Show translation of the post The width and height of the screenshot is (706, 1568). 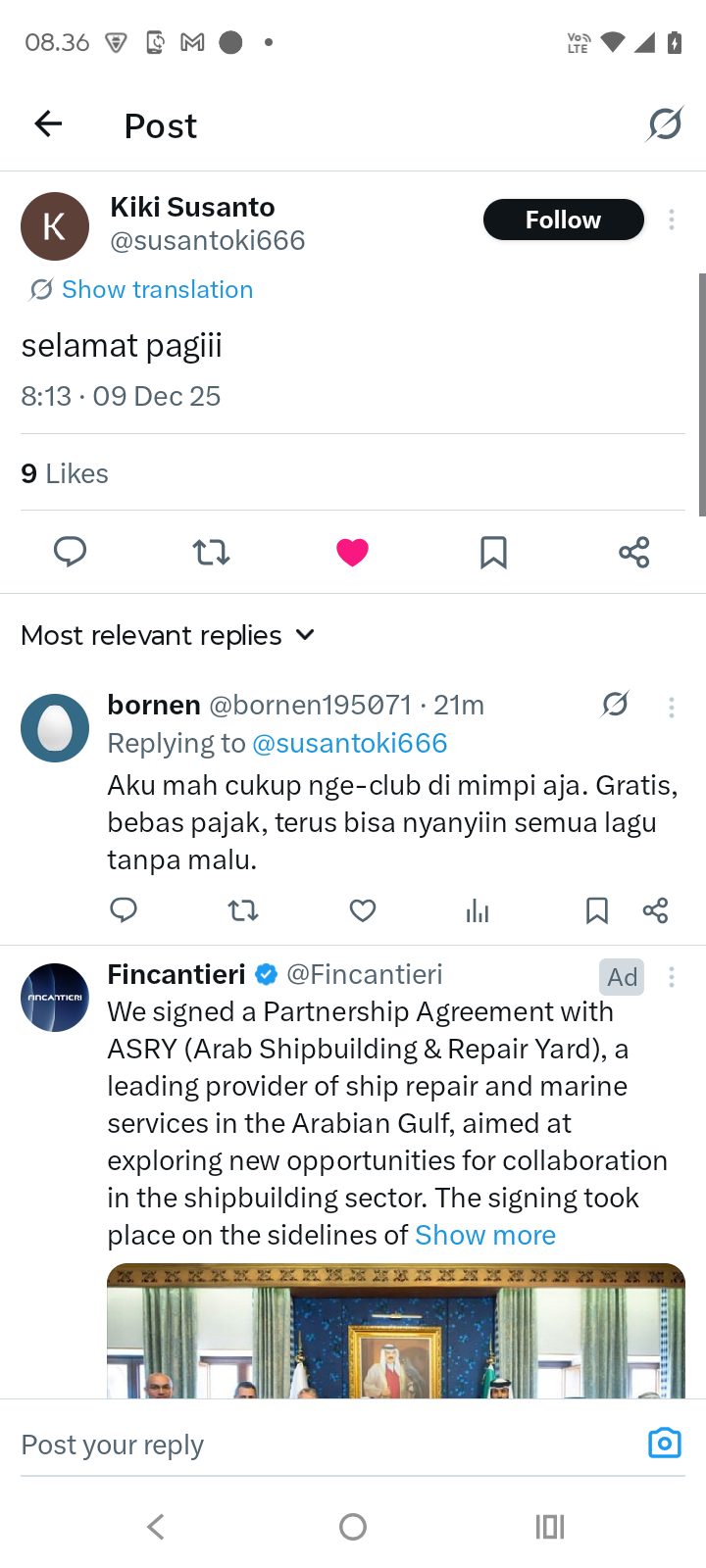157,289
